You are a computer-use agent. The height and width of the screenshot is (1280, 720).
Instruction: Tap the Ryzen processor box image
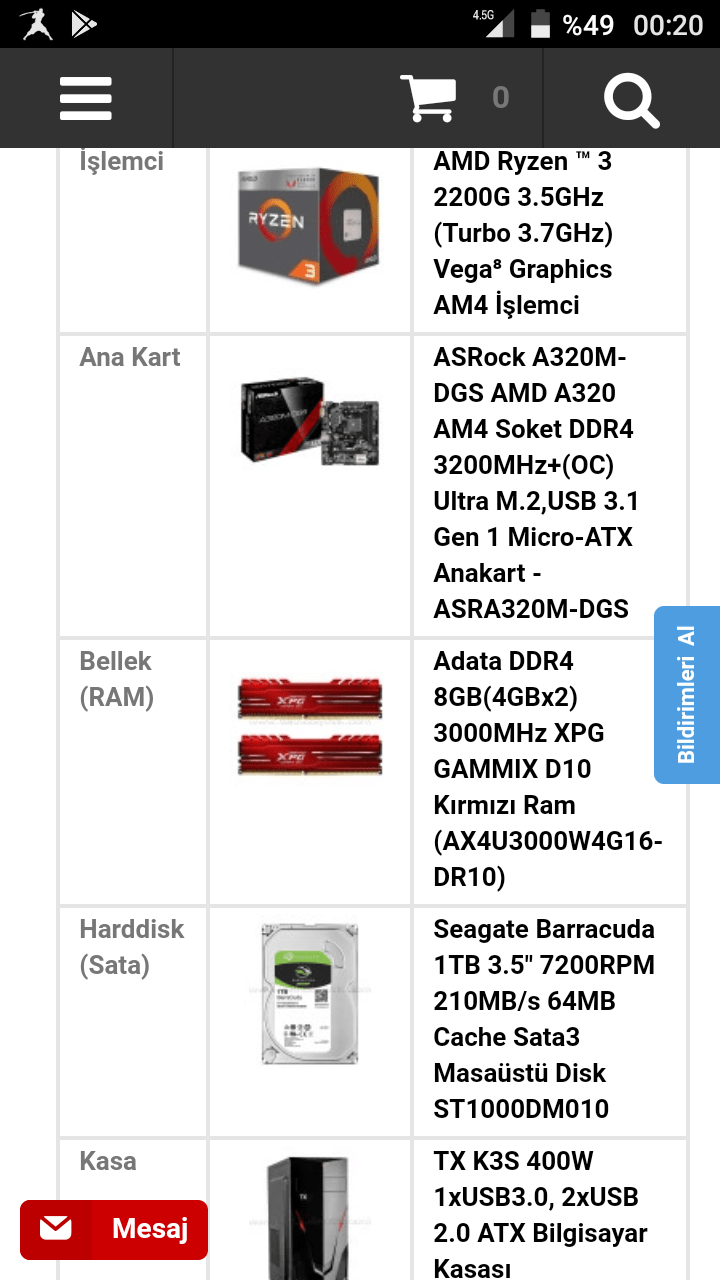tap(309, 227)
